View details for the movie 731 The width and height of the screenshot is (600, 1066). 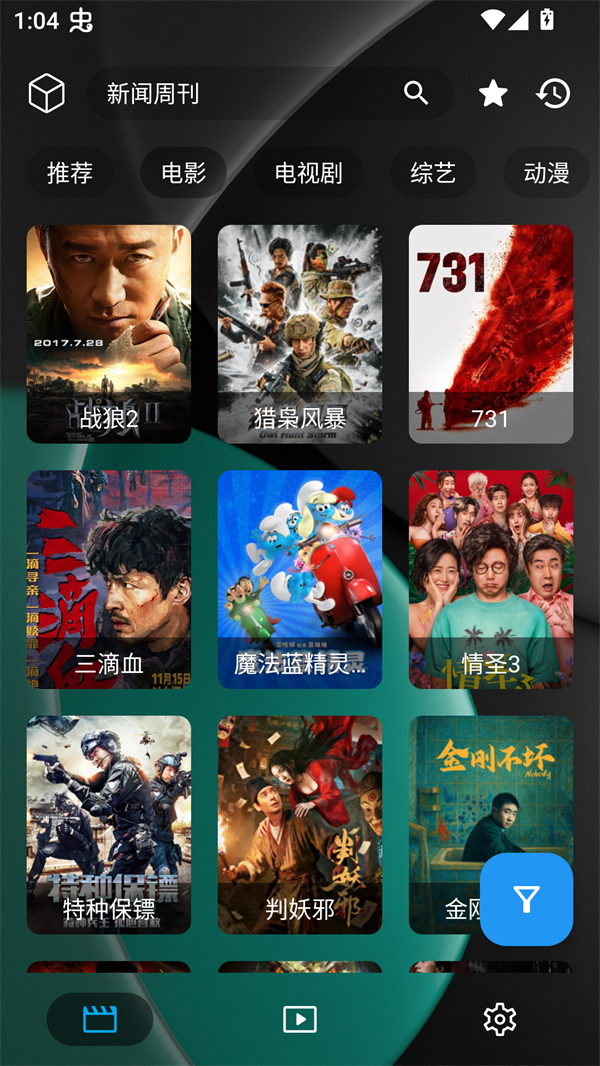[x=491, y=334]
